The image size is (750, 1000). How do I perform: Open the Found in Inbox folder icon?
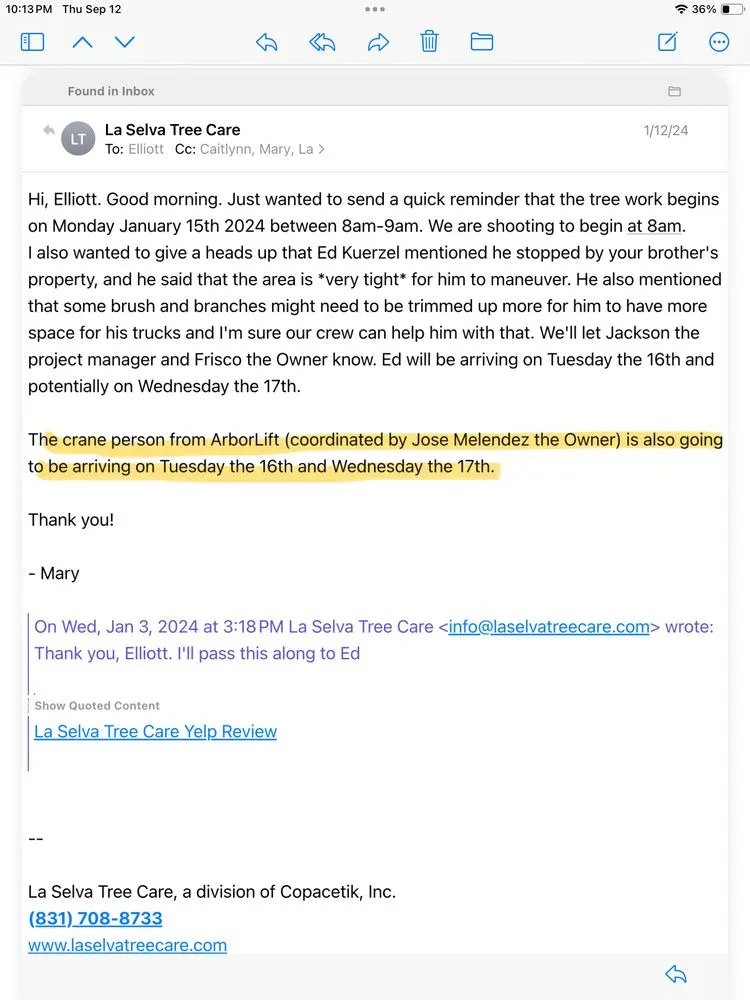(x=674, y=91)
